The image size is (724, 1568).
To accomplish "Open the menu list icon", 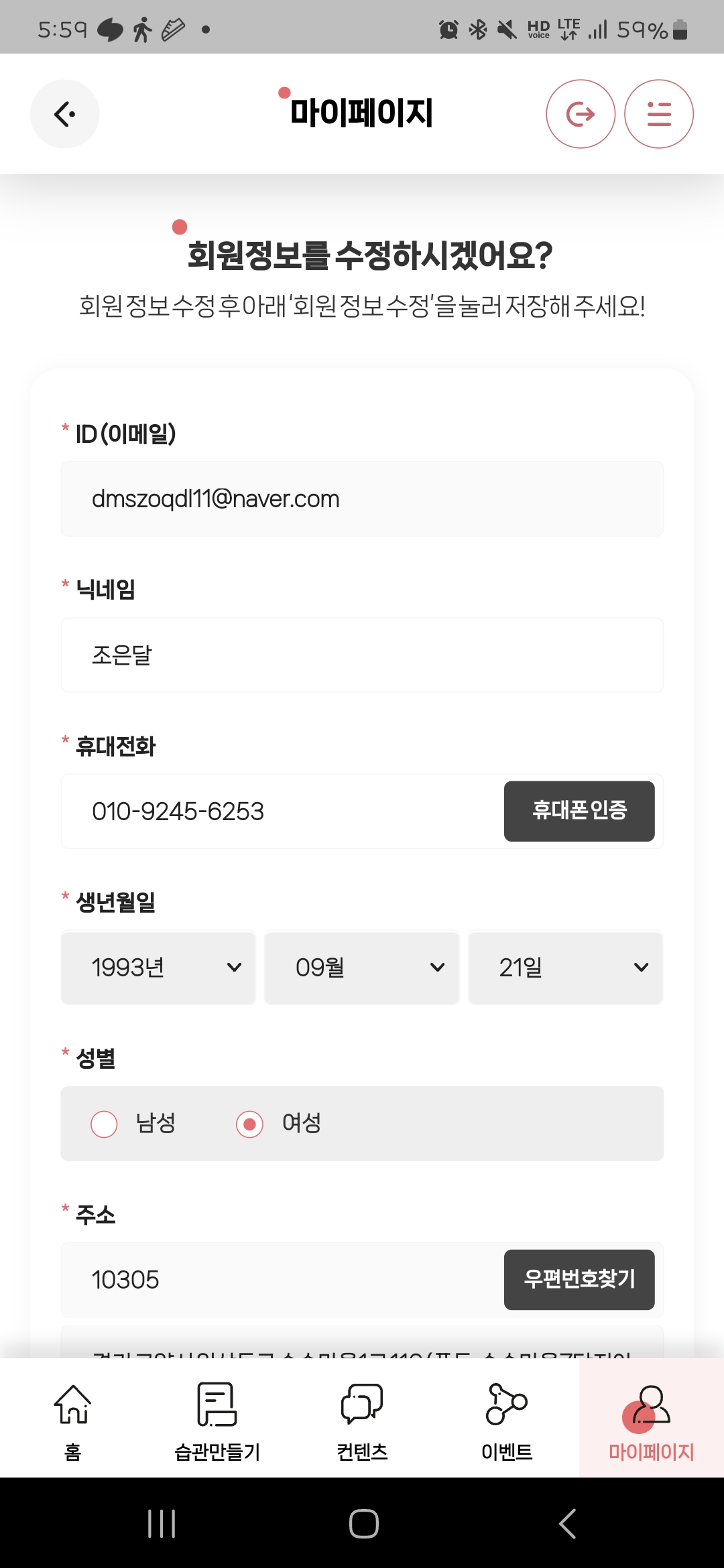I will pos(658,114).
